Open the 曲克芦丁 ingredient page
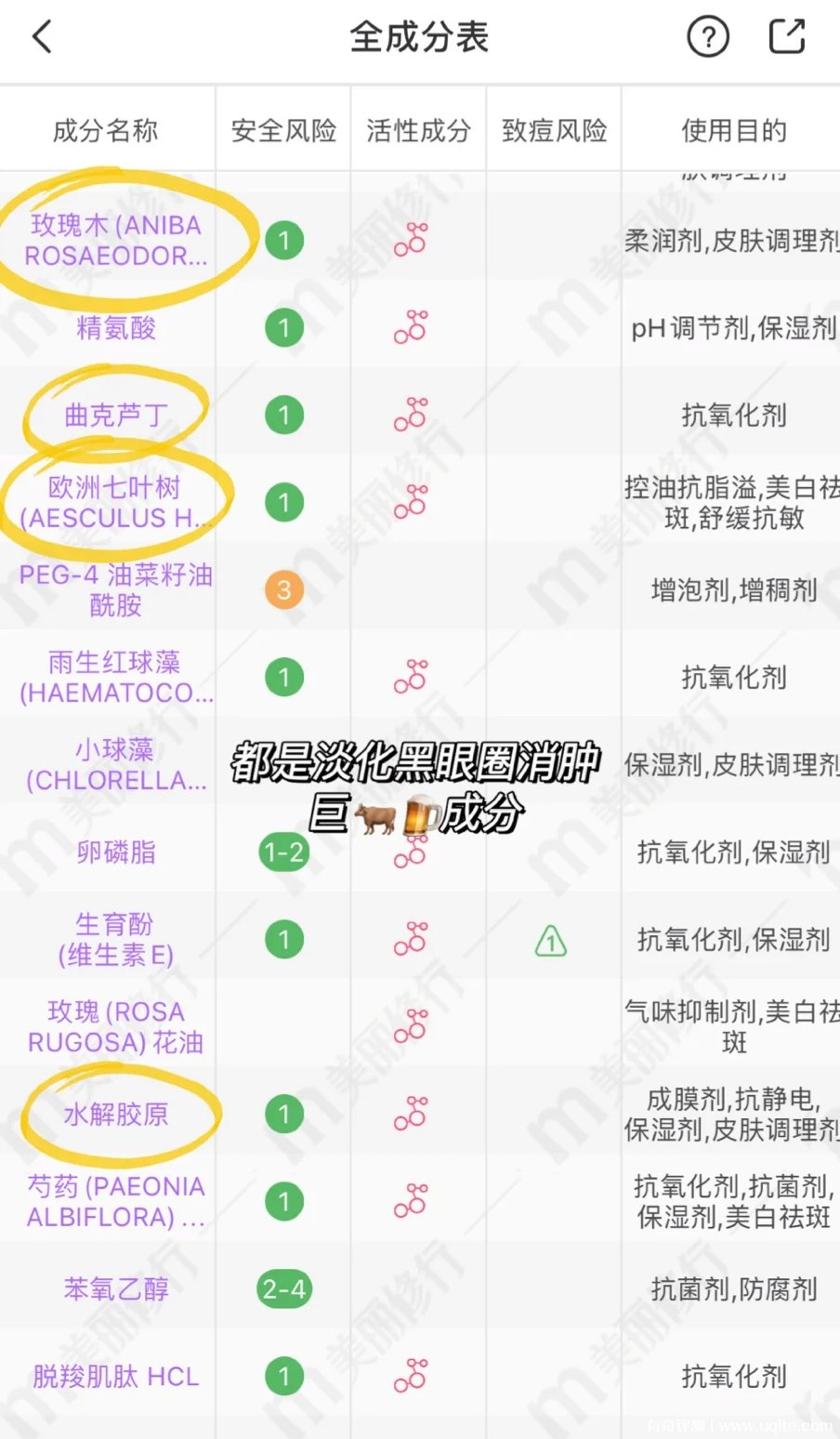Image resolution: width=840 pixels, height=1439 pixels. pos(115,416)
